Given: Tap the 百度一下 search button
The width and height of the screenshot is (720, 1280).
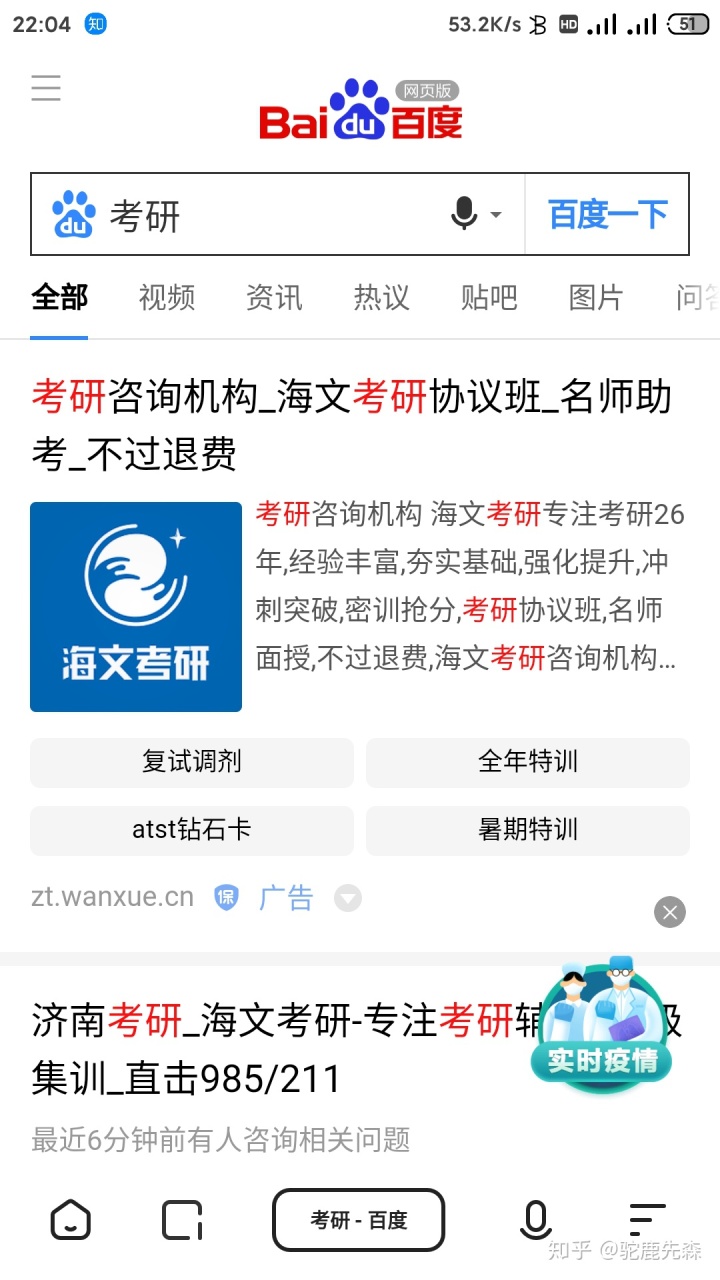Looking at the screenshot, I should coord(607,215).
